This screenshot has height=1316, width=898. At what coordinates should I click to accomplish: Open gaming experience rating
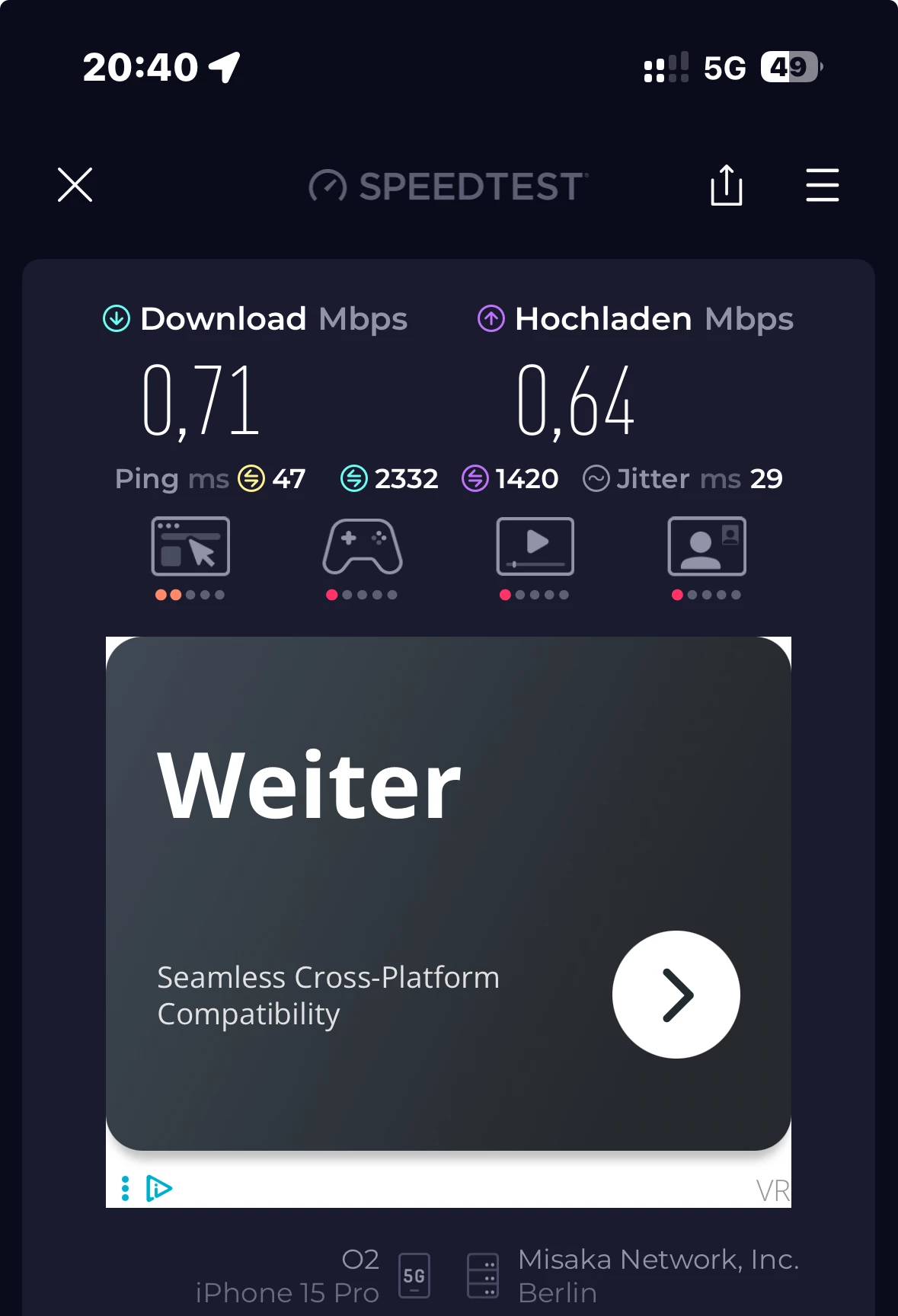(x=363, y=556)
